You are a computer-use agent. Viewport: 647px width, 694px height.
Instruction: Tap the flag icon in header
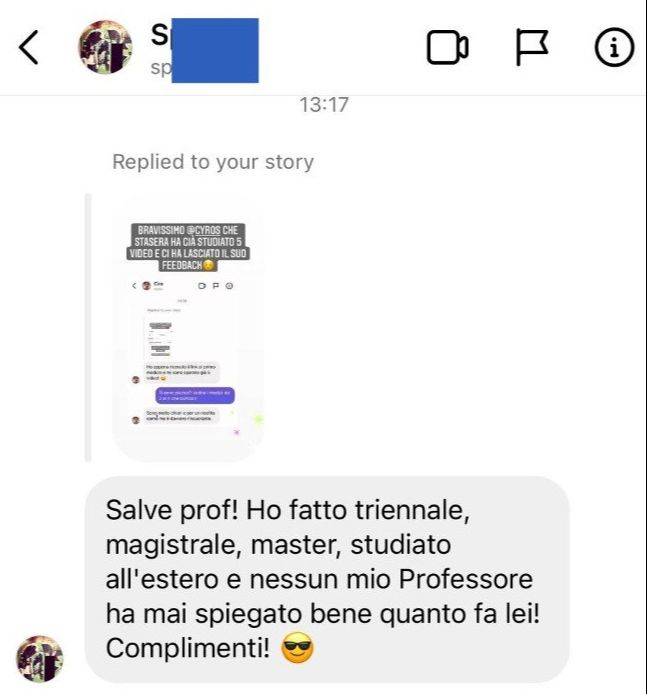point(534,47)
